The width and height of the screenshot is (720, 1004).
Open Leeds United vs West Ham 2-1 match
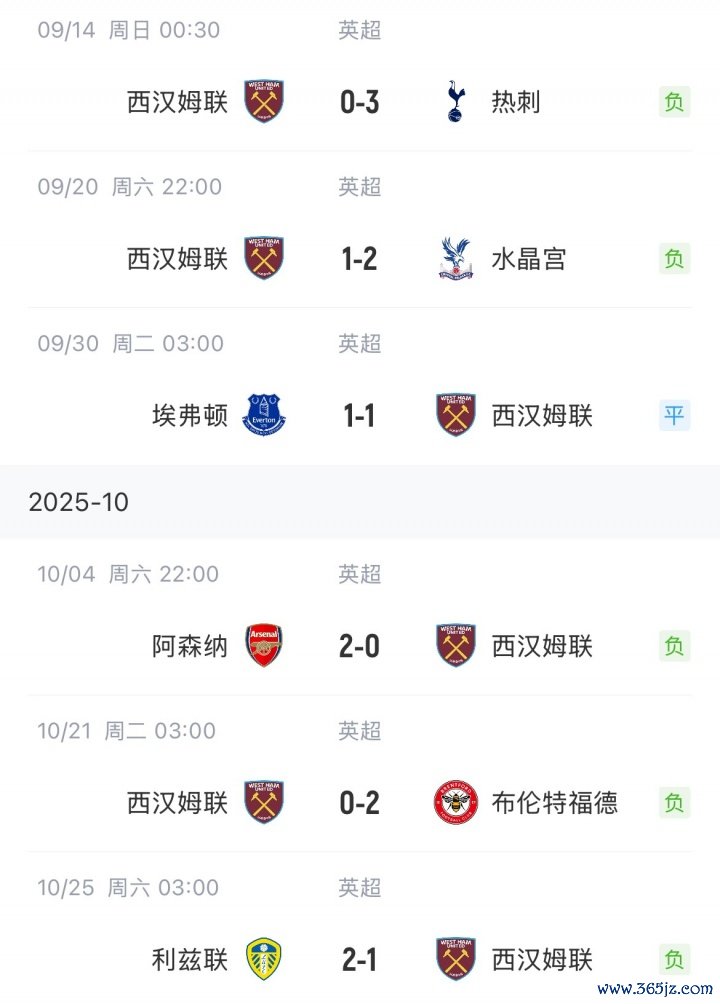pyautogui.click(x=359, y=959)
